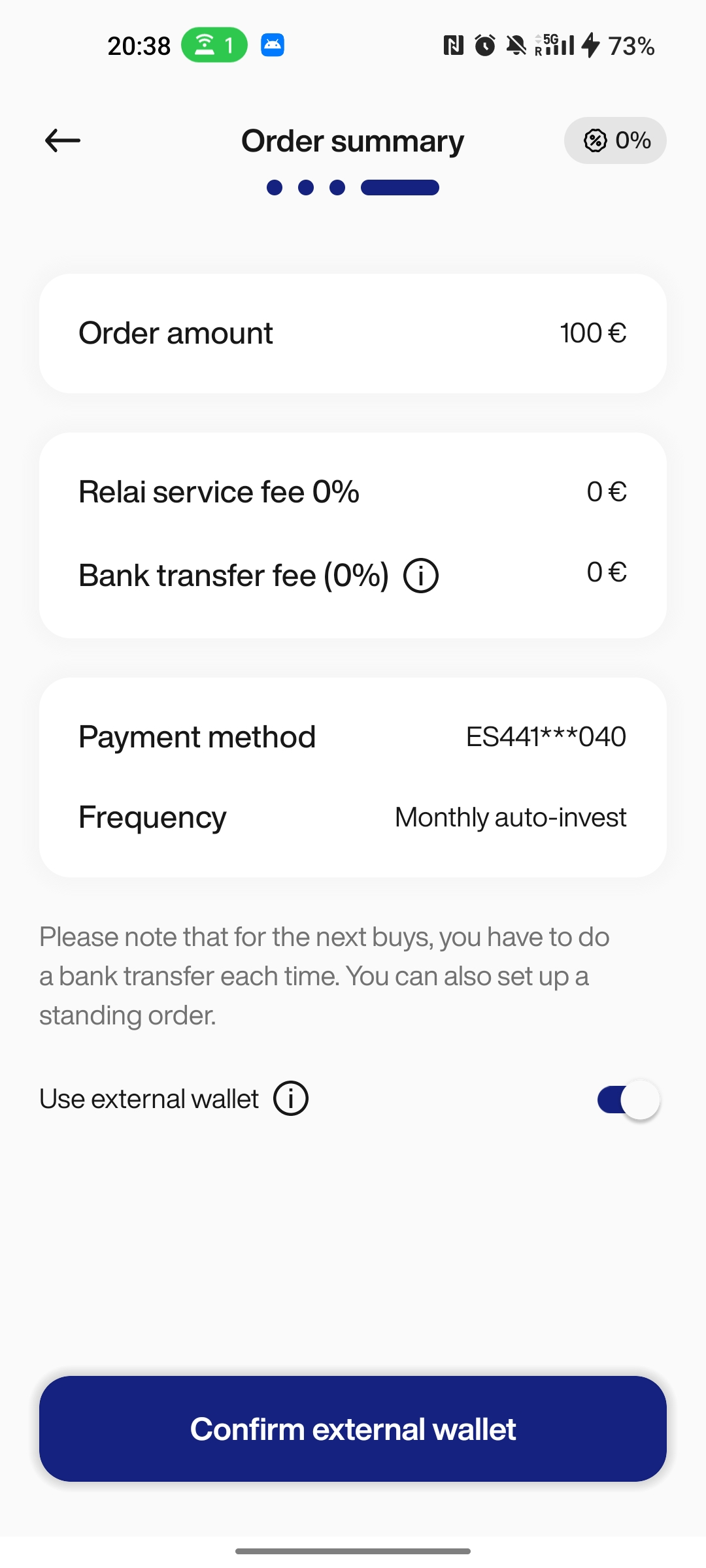Turn off Use external wallet switch

click(628, 1100)
